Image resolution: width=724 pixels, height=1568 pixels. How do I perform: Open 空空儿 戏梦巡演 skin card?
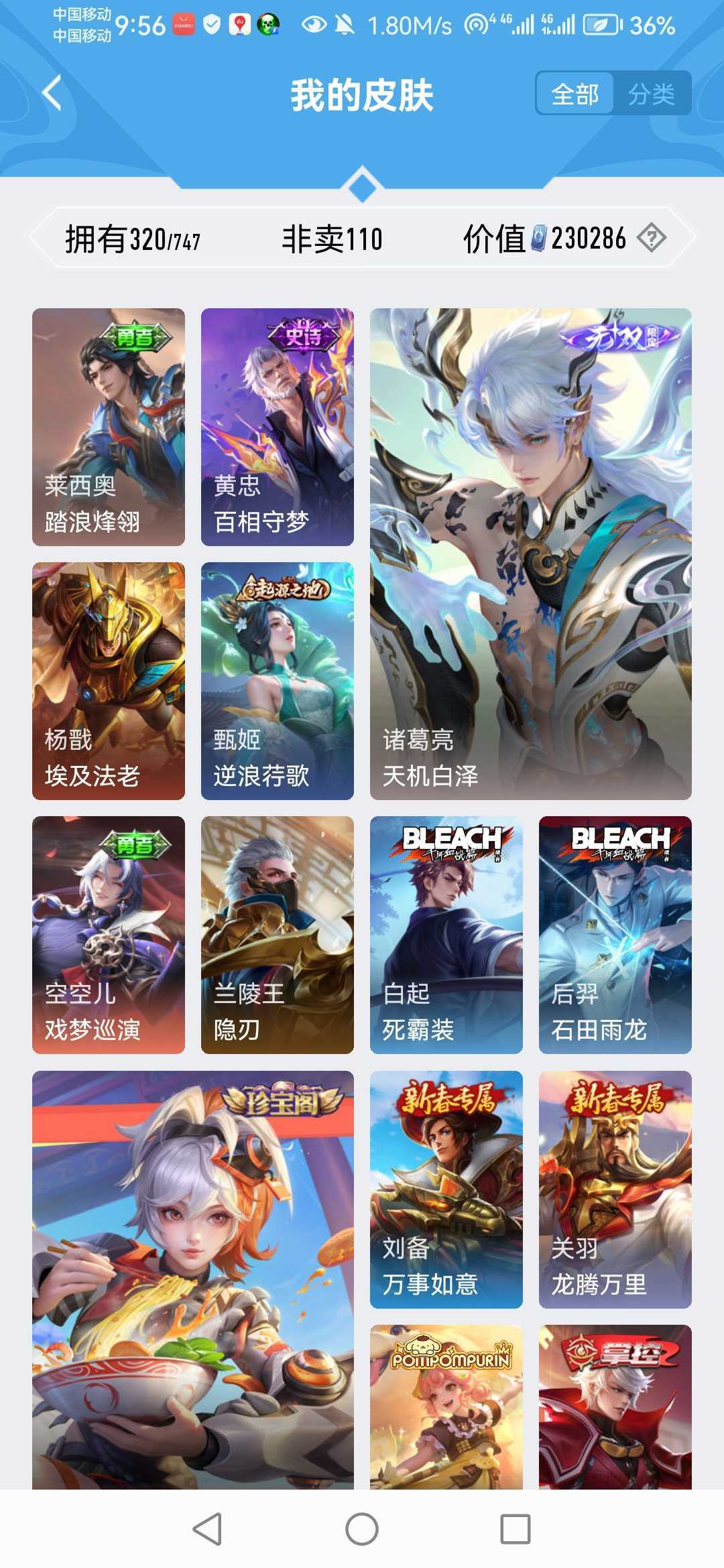pyautogui.click(x=109, y=935)
